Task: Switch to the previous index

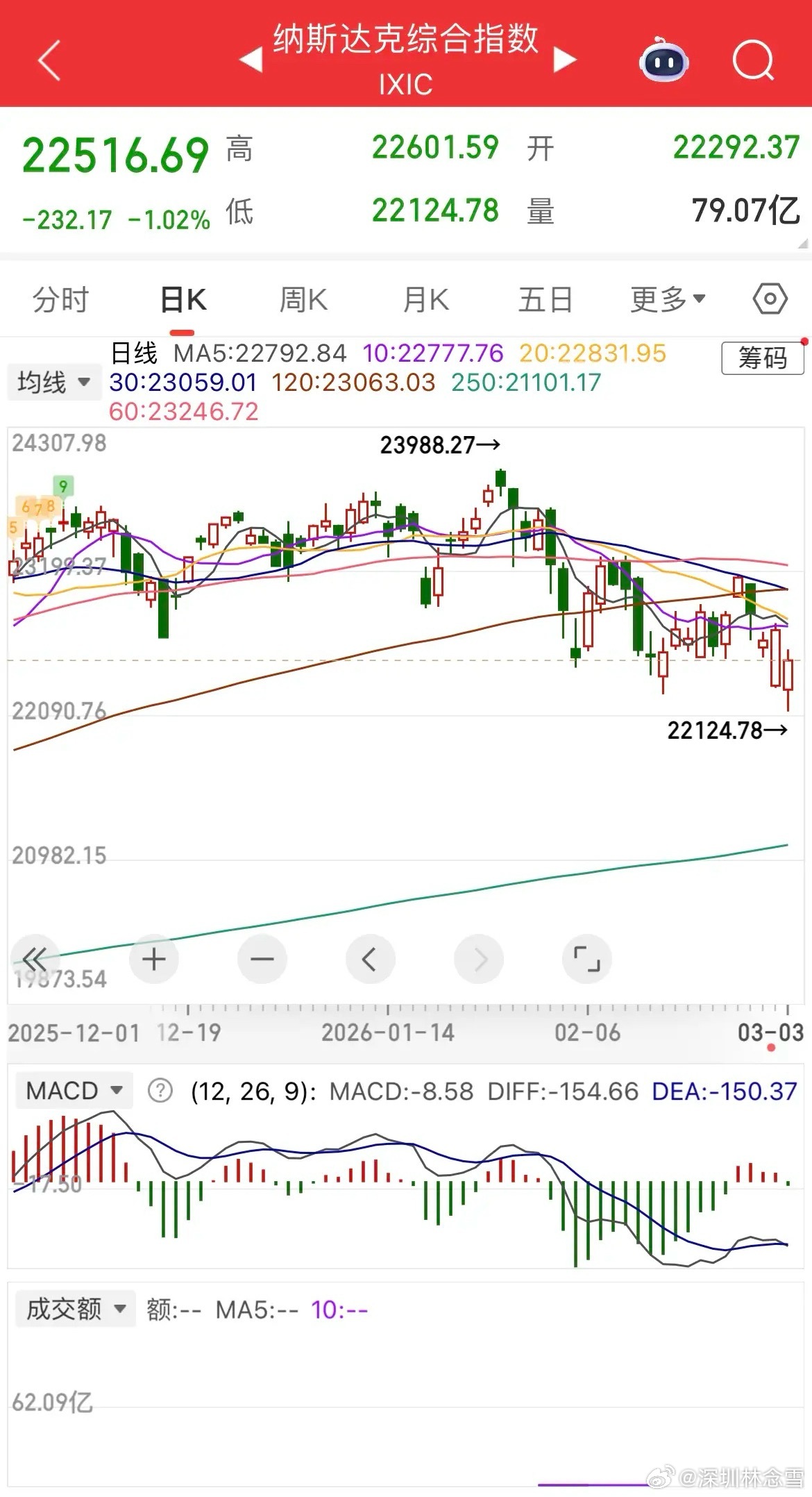Action: (251, 60)
